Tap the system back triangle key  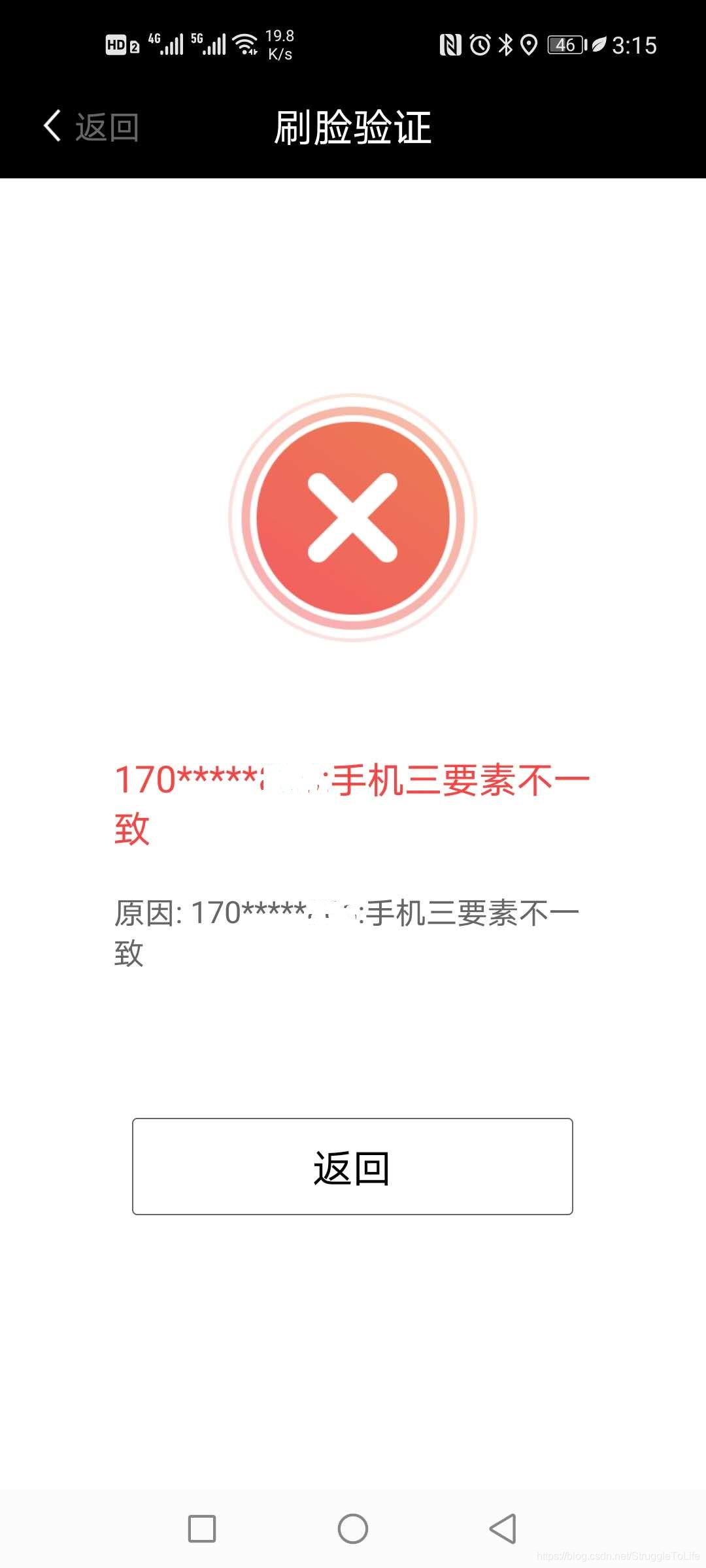click(503, 1529)
